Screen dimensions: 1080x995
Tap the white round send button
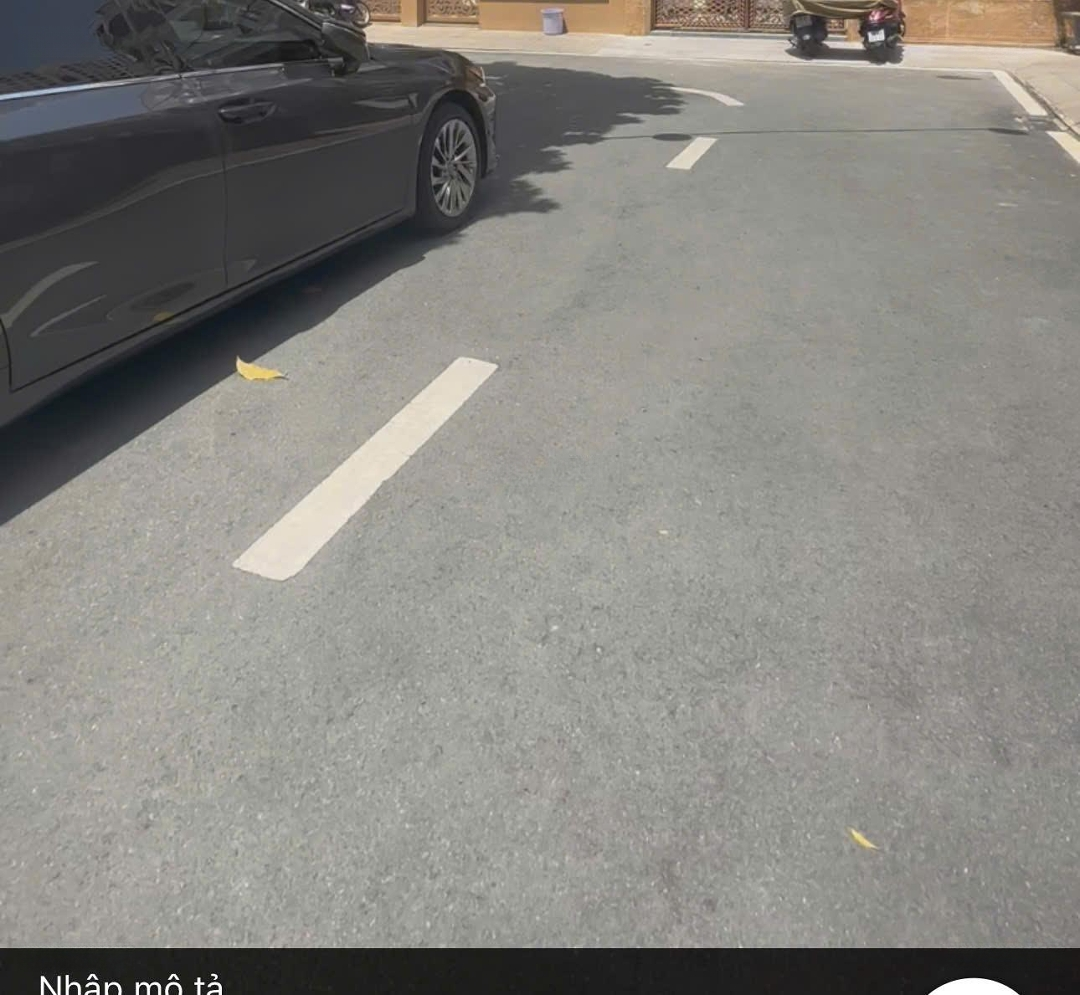click(x=973, y=988)
